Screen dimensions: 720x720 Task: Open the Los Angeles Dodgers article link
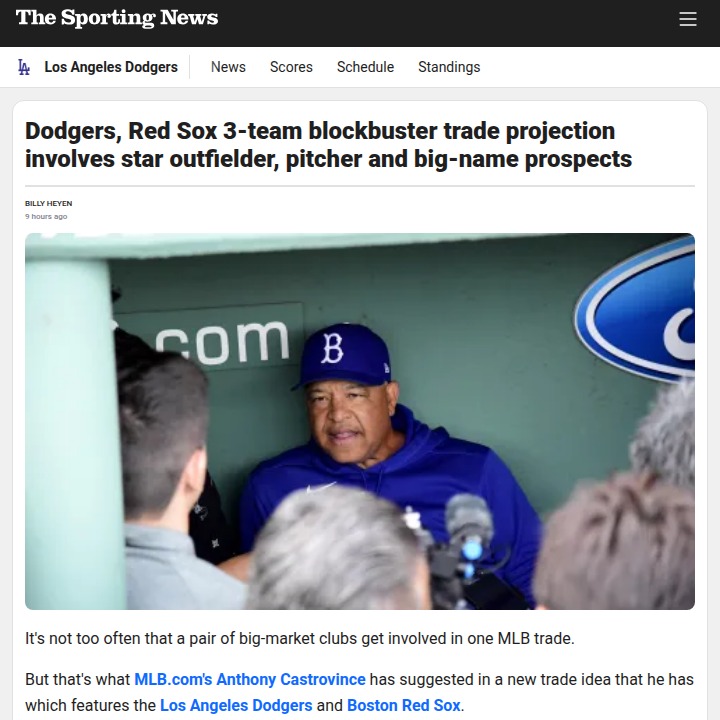236,705
